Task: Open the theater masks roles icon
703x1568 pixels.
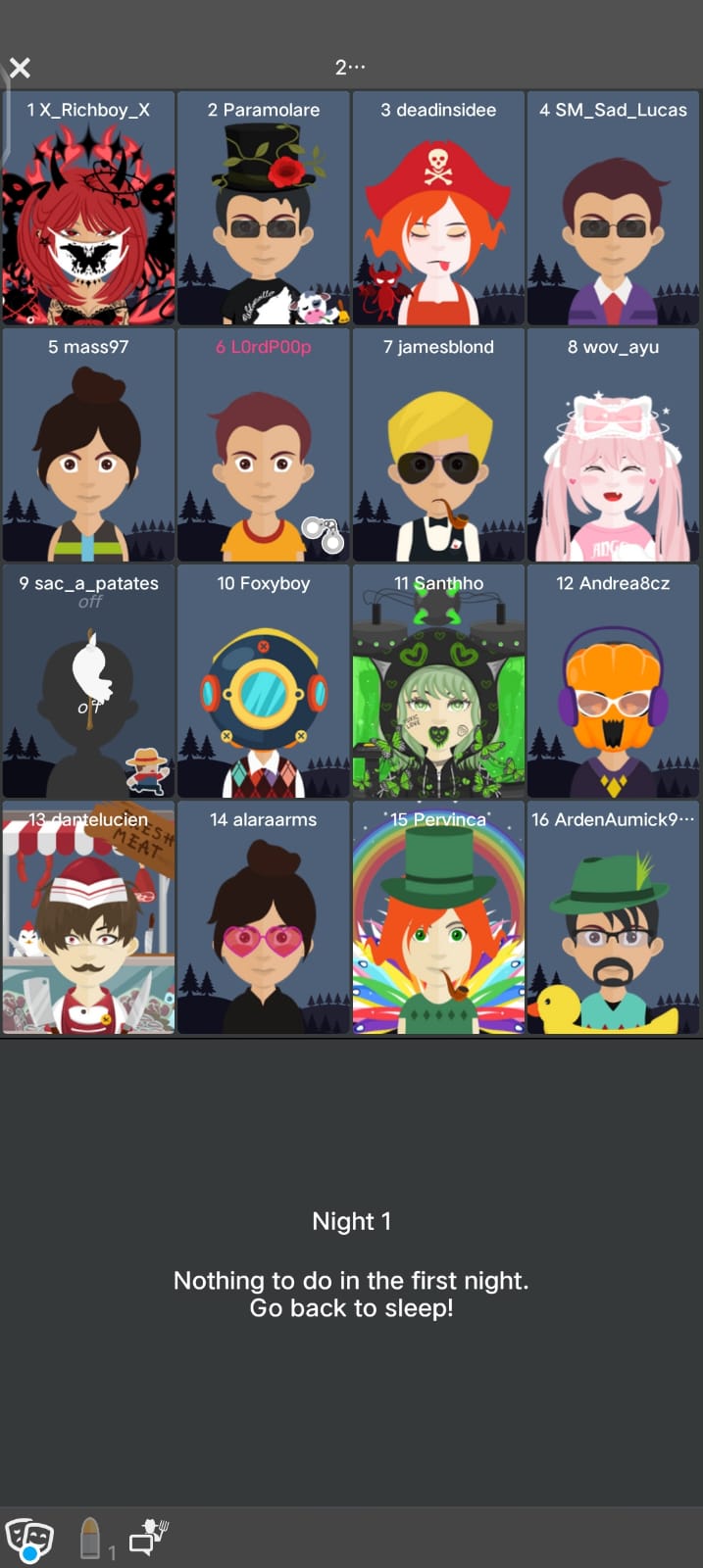Action: [28, 1538]
